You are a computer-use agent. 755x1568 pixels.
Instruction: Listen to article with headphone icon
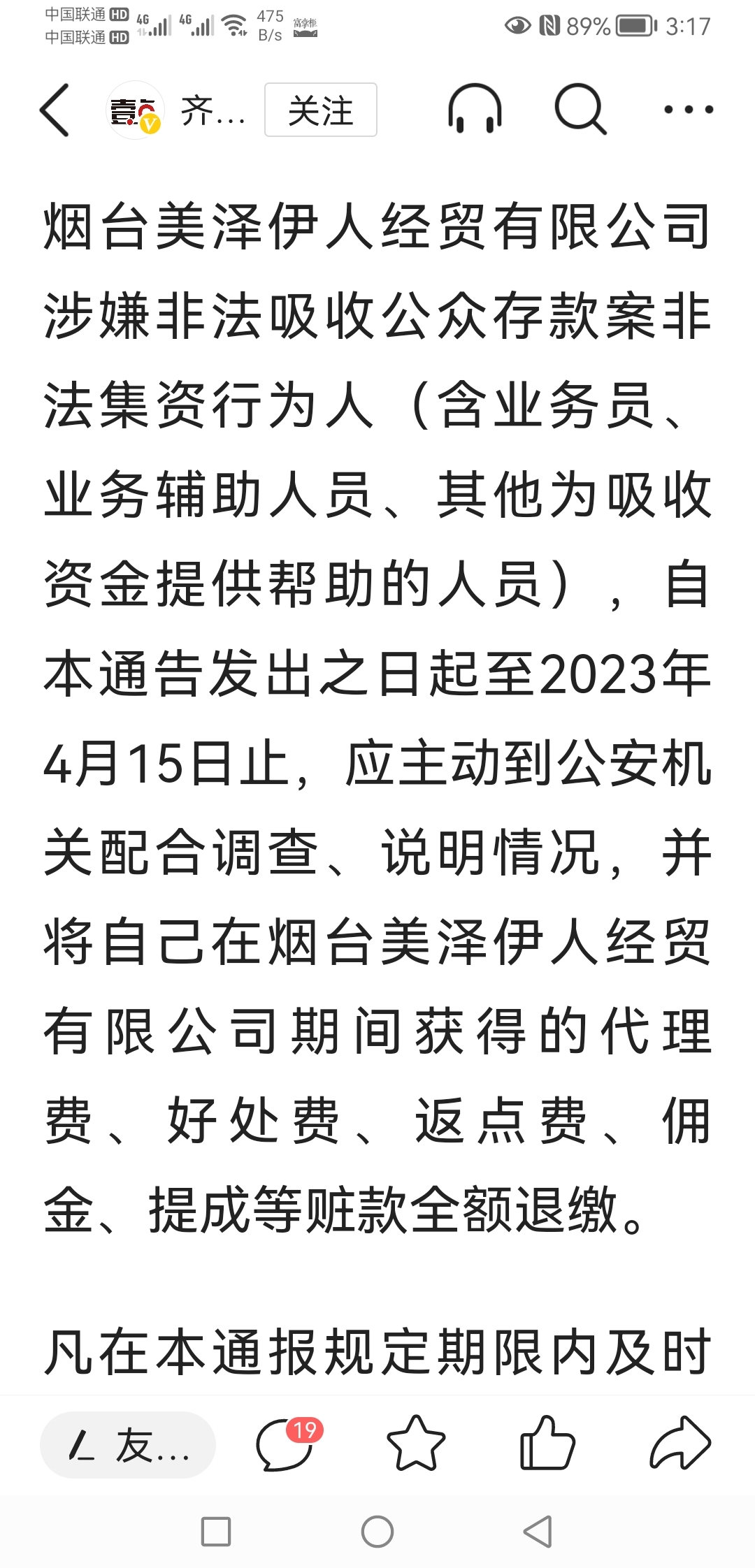point(475,109)
